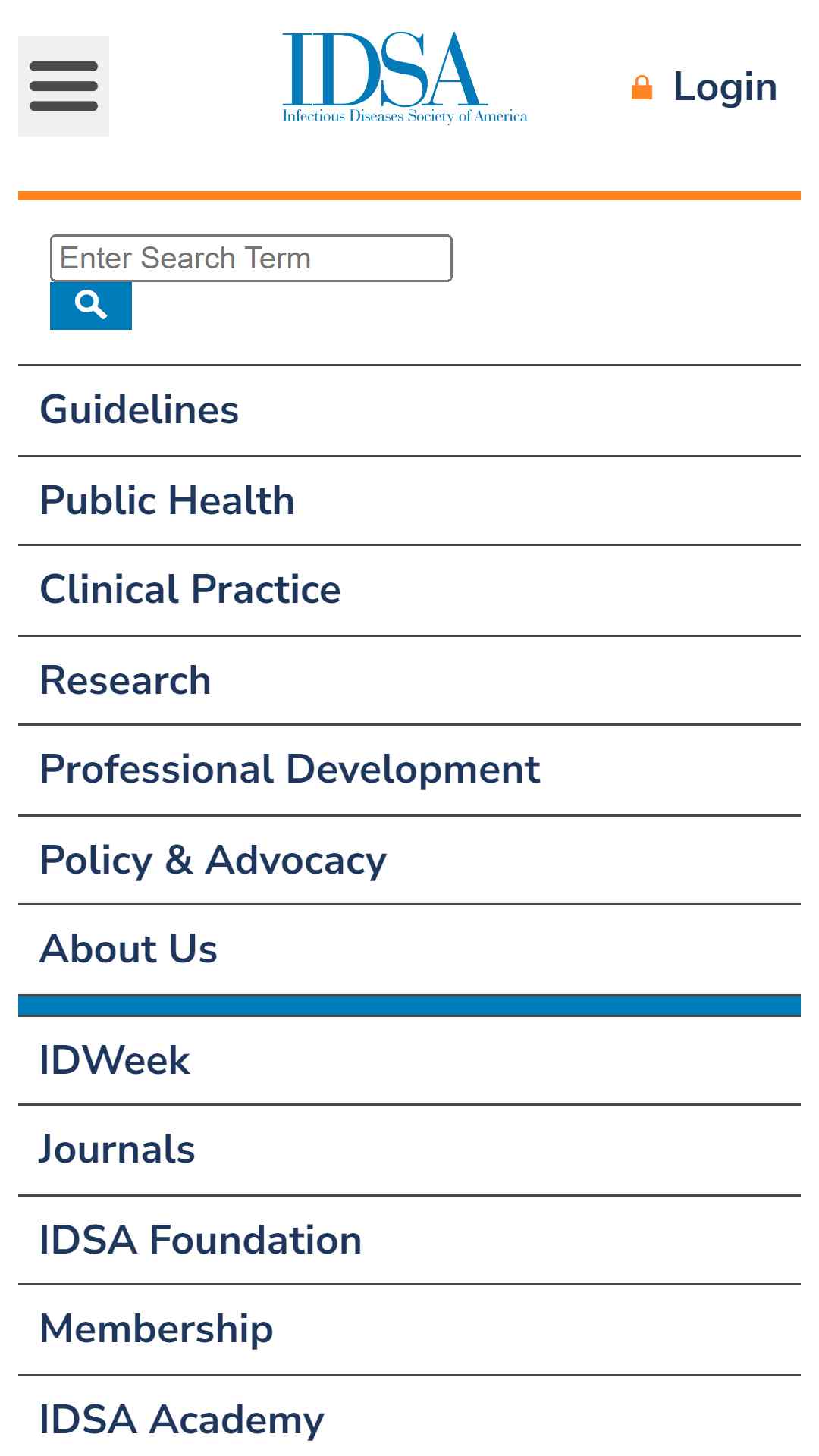Open the Login link
The height and width of the screenshot is (1456, 819).
pyautogui.click(x=704, y=87)
